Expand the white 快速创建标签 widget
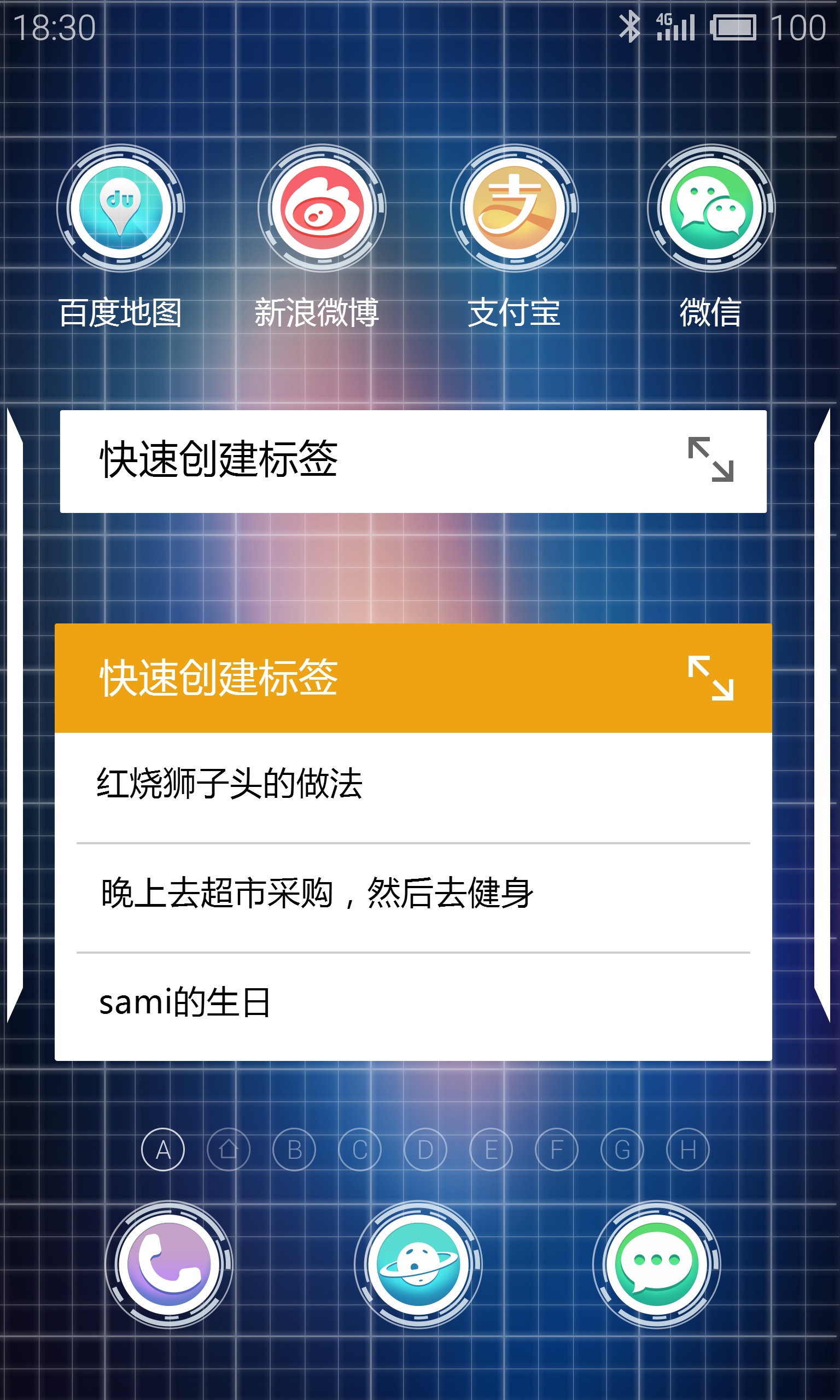This screenshot has width=840, height=1400. [x=711, y=459]
